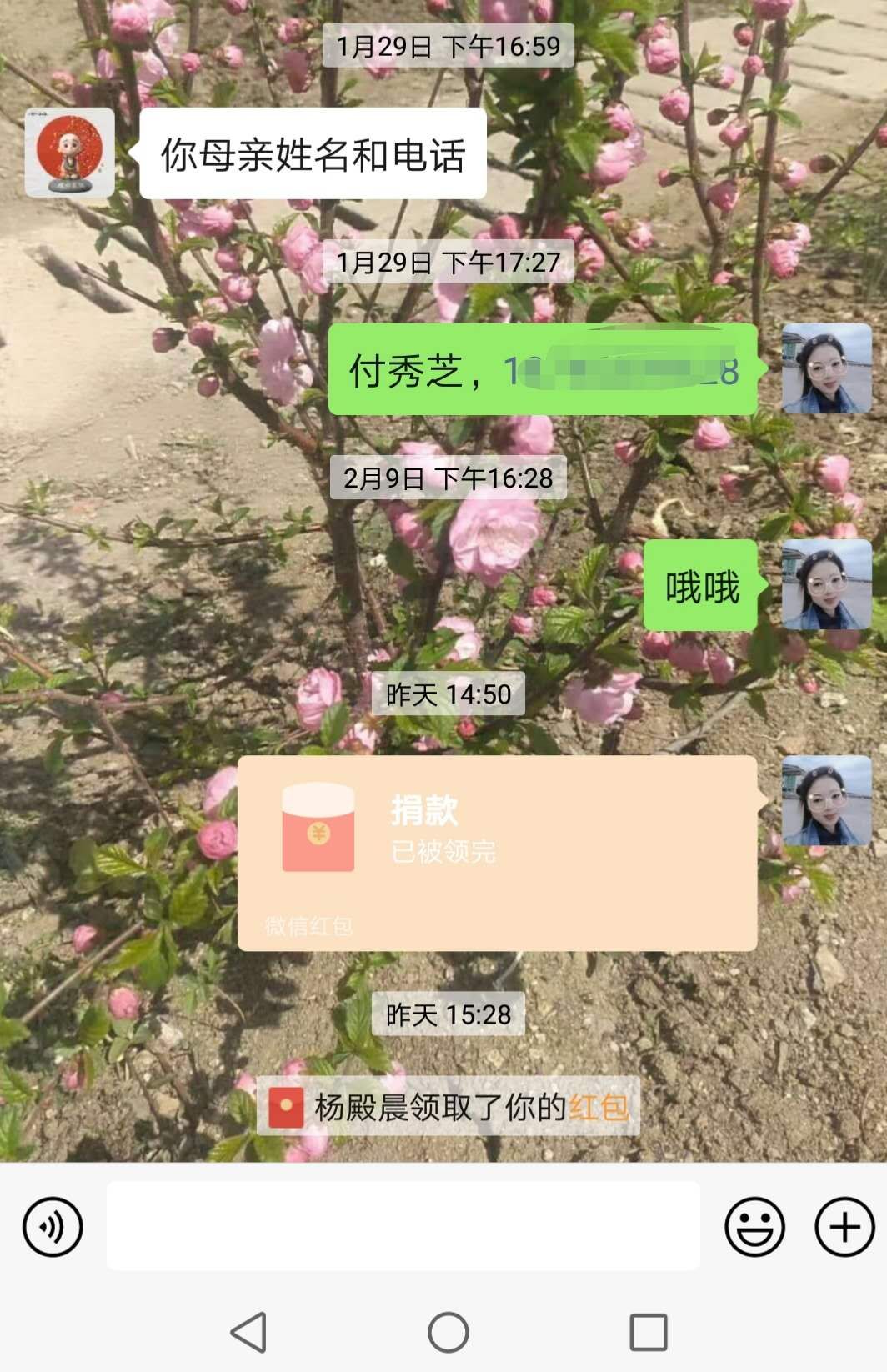This screenshot has height=1372, width=887.
Task: Tap the message text field
Action: point(403,1225)
